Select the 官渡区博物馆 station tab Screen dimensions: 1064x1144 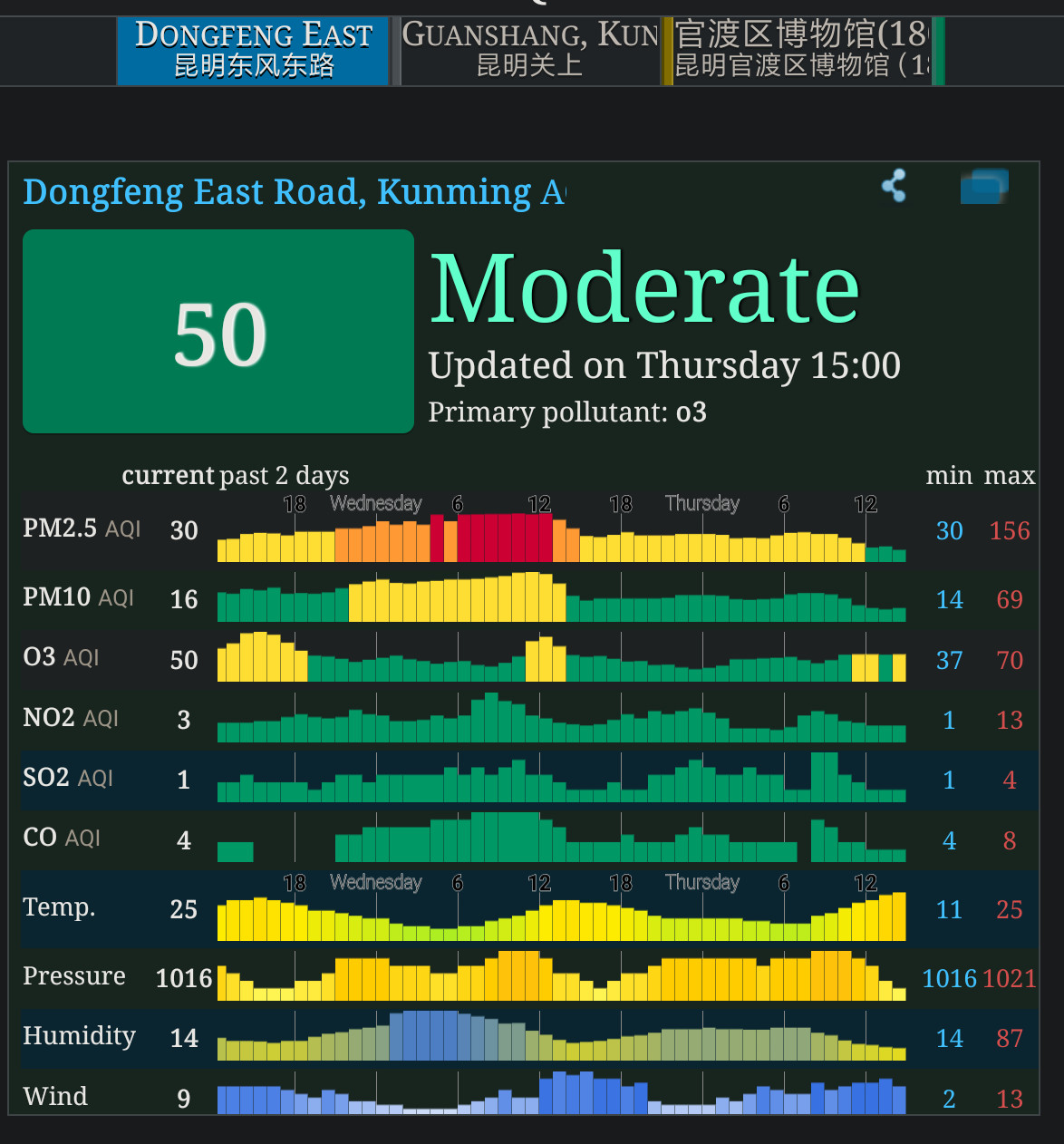click(802, 51)
